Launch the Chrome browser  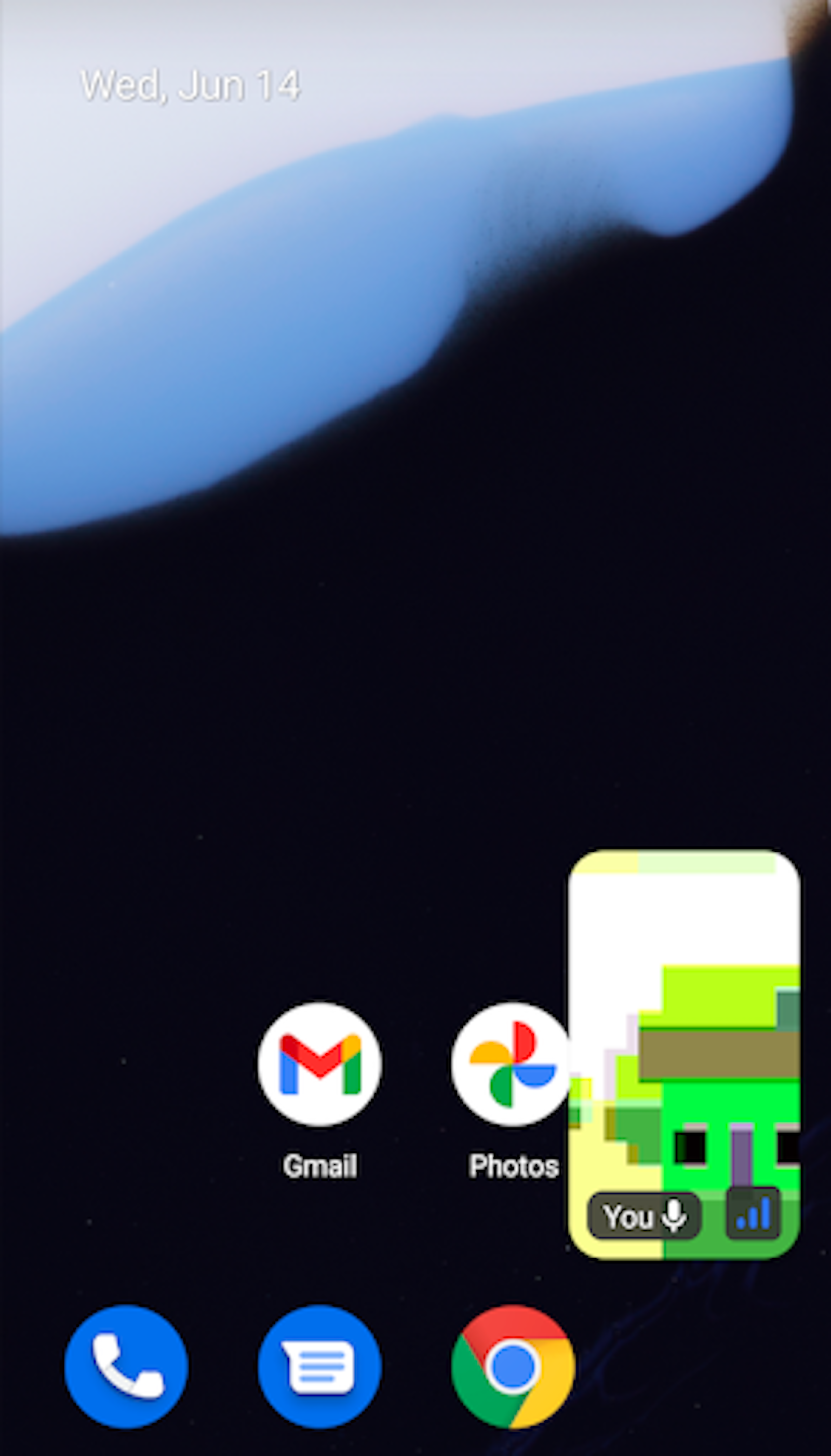point(511,1364)
